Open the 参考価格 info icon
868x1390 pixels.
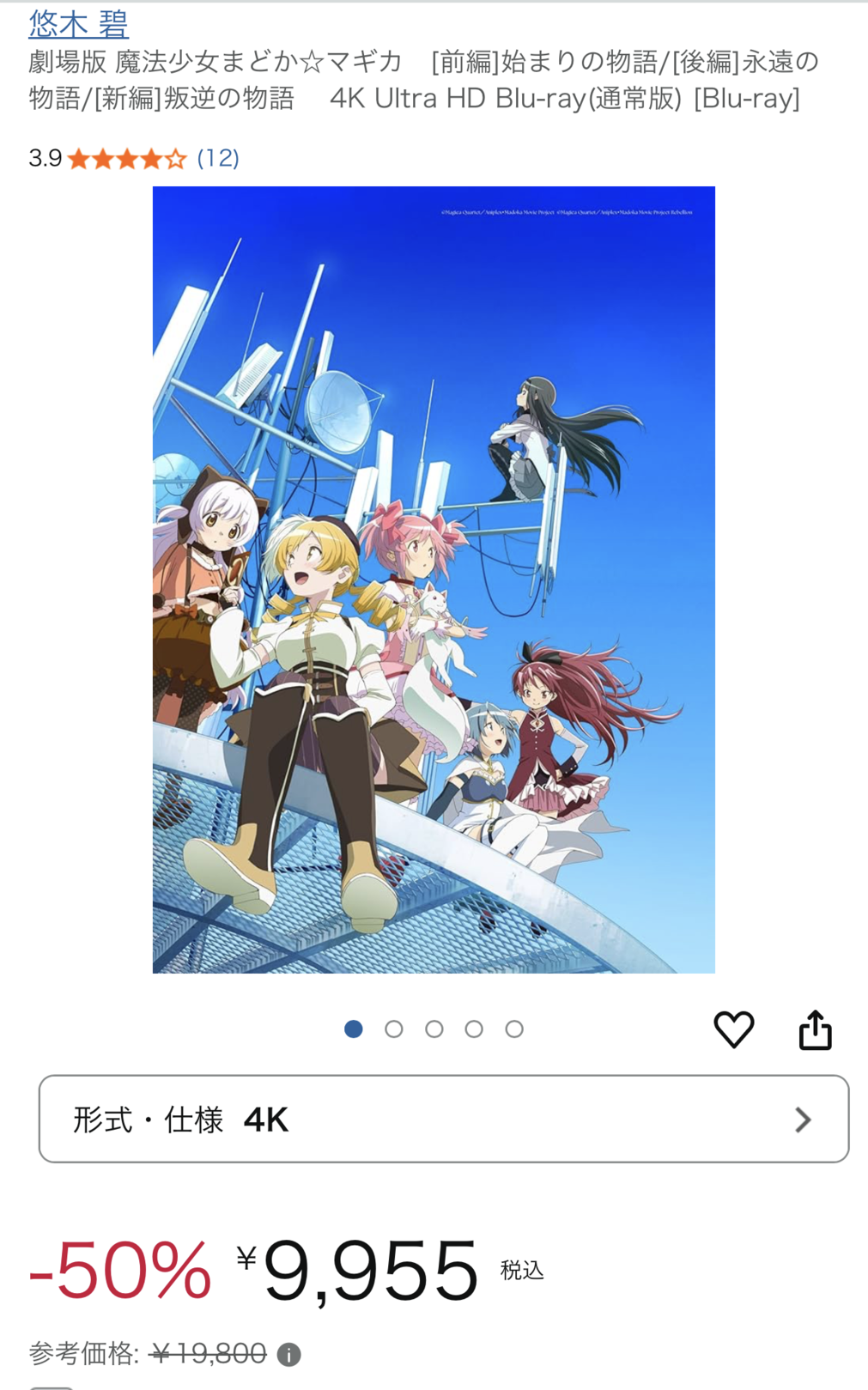(289, 1355)
